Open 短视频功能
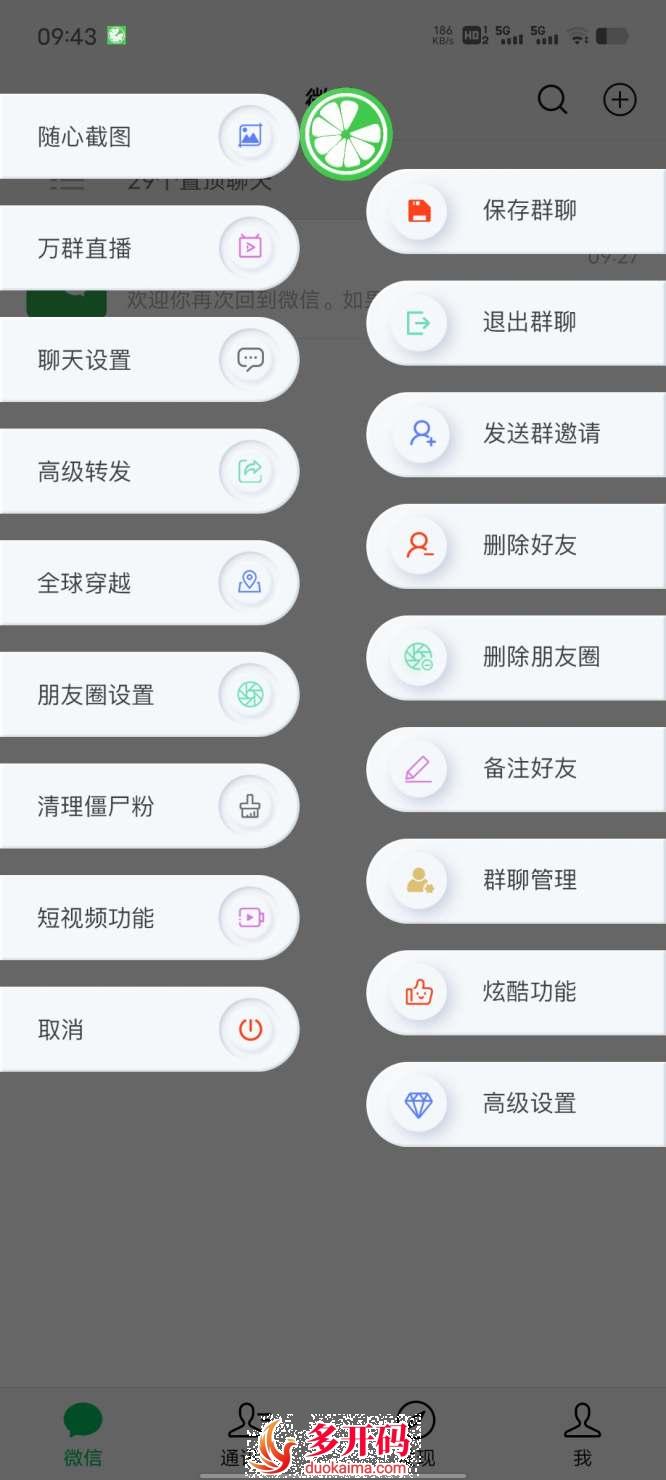666x1480 pixels. pos(140,918)
